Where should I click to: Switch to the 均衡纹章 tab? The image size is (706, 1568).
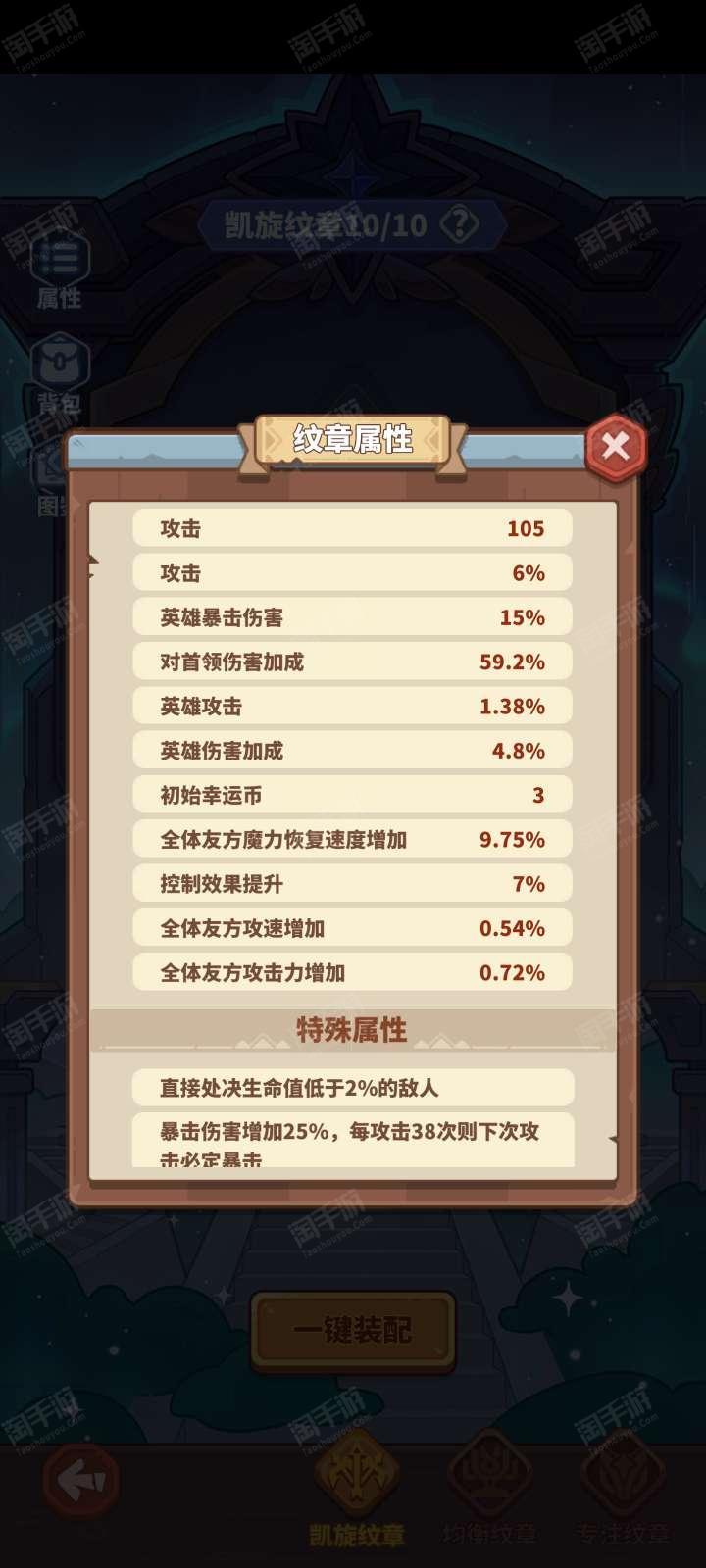coord(489,1490)
